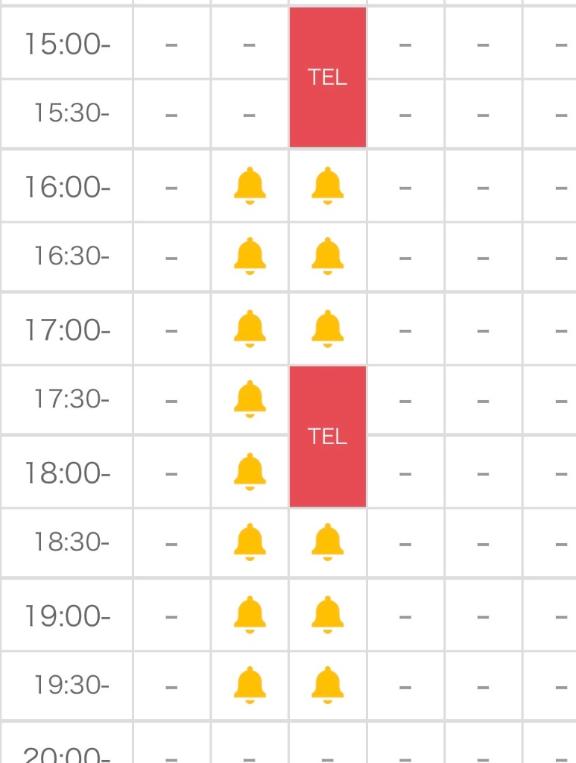Tap the 16:30 bell in the column without TEL
This screenshot has height=763, width=576.
[250, 256]
